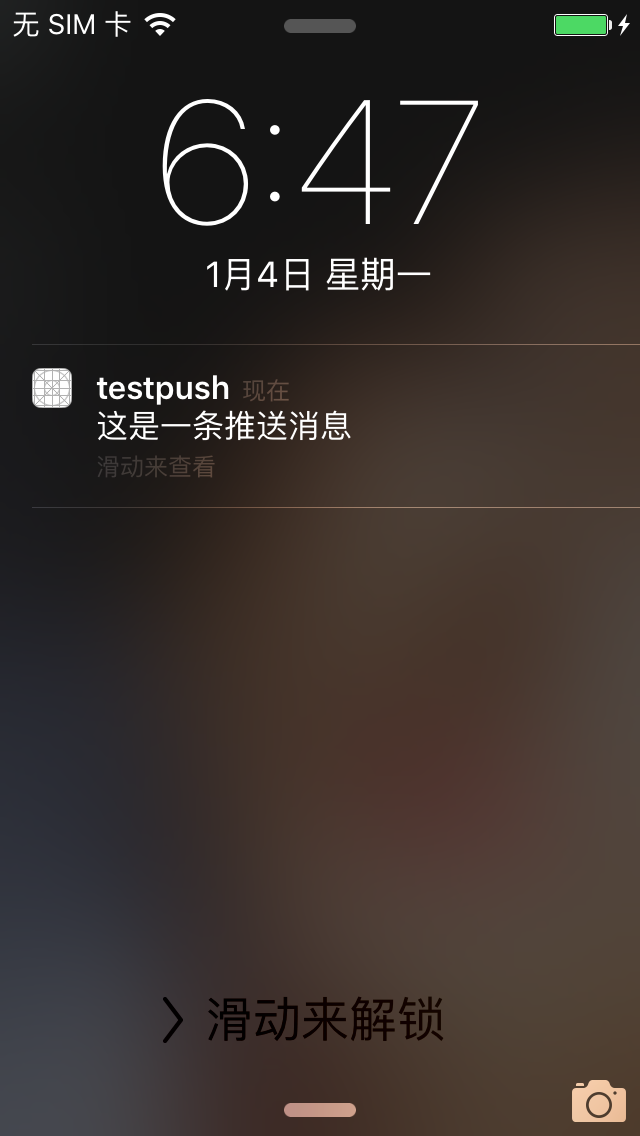Image resolution: width=640 pixels, height=1136 pixels.
Task: Tap the top notification center grabber
Action: click(x=320, y=26)
